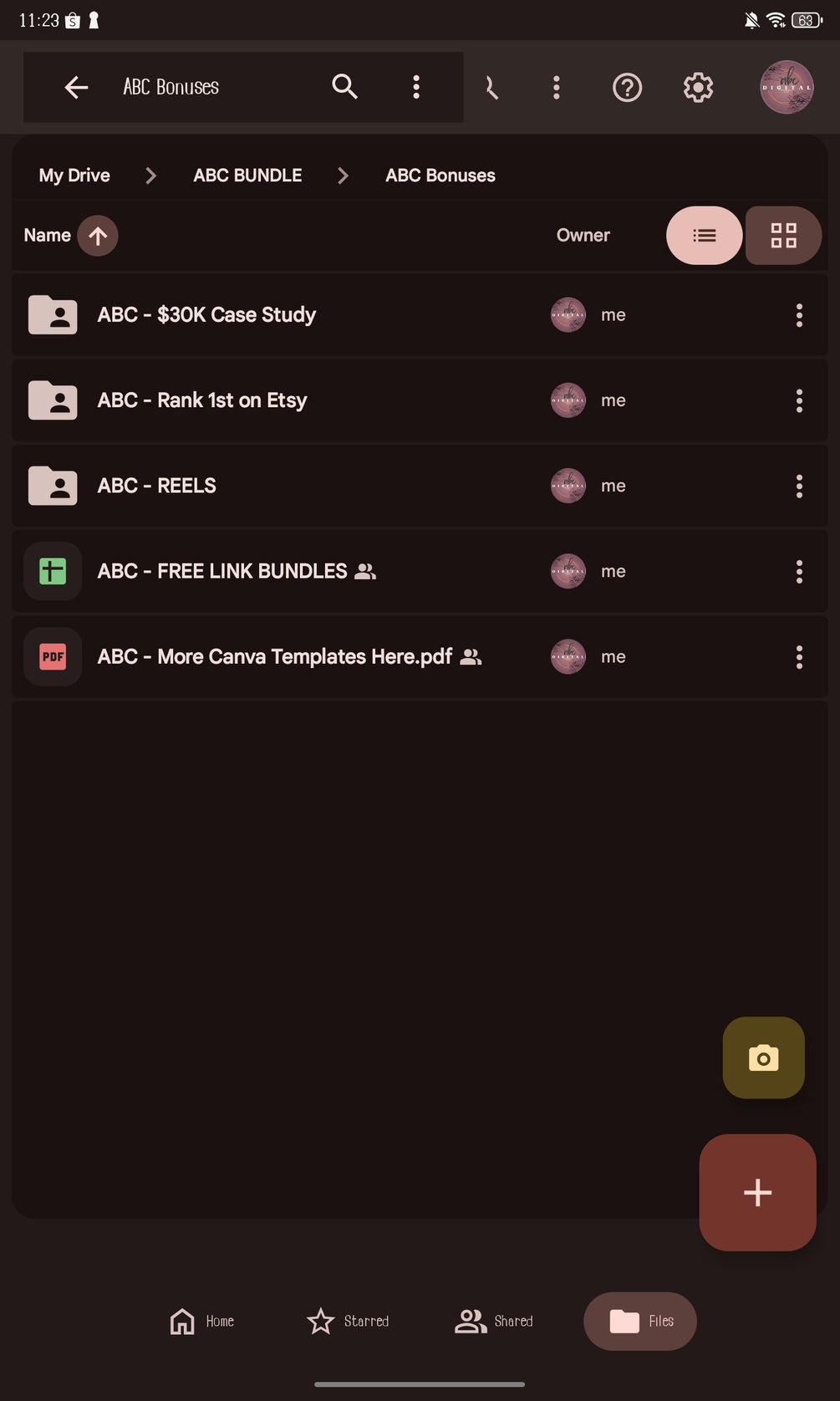840x1401 pixels.
Task: Scan a document with the camera button
Action: (763, 1057)
